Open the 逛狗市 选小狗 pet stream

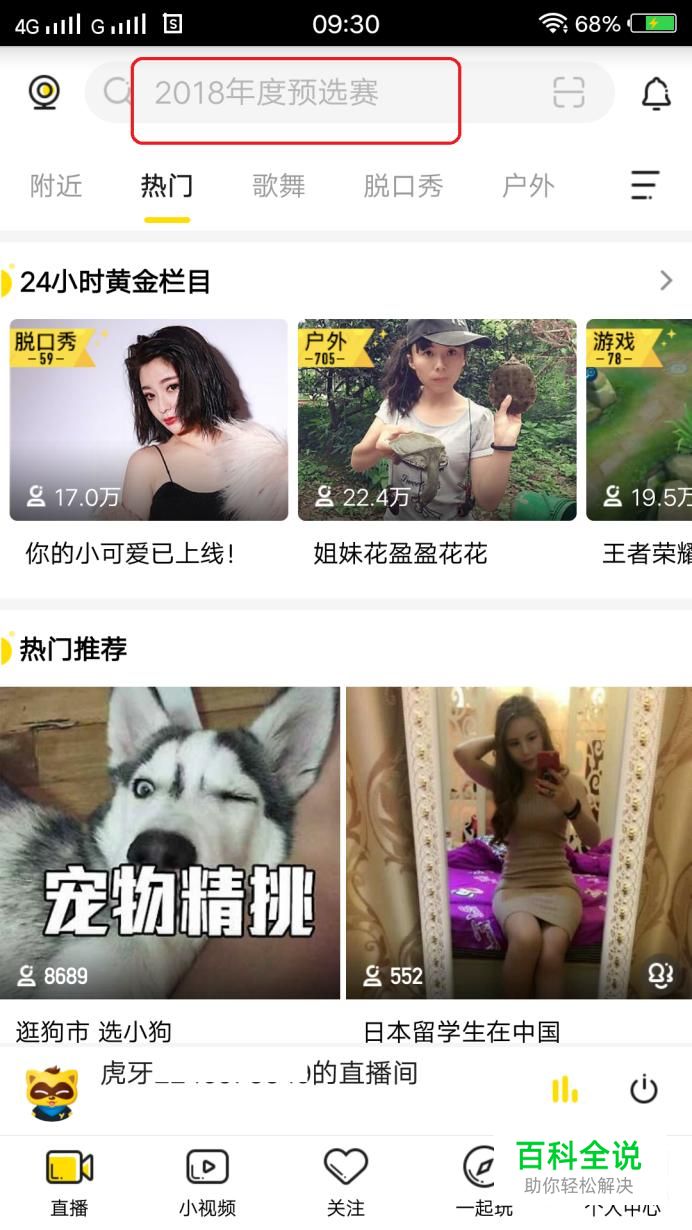point(170,842)
